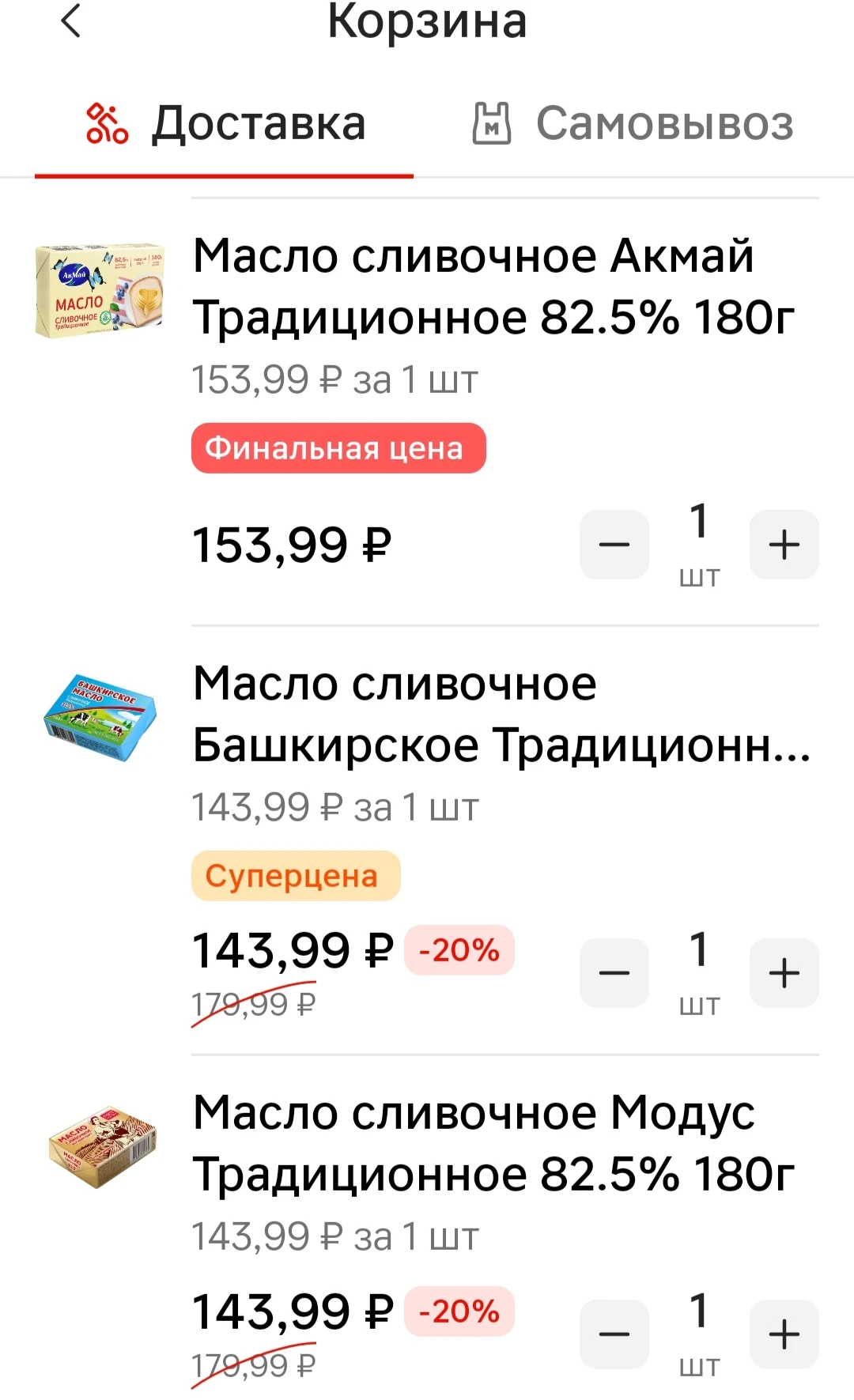Reduce quantity of Башкирское butter

[x=614, y=972]
